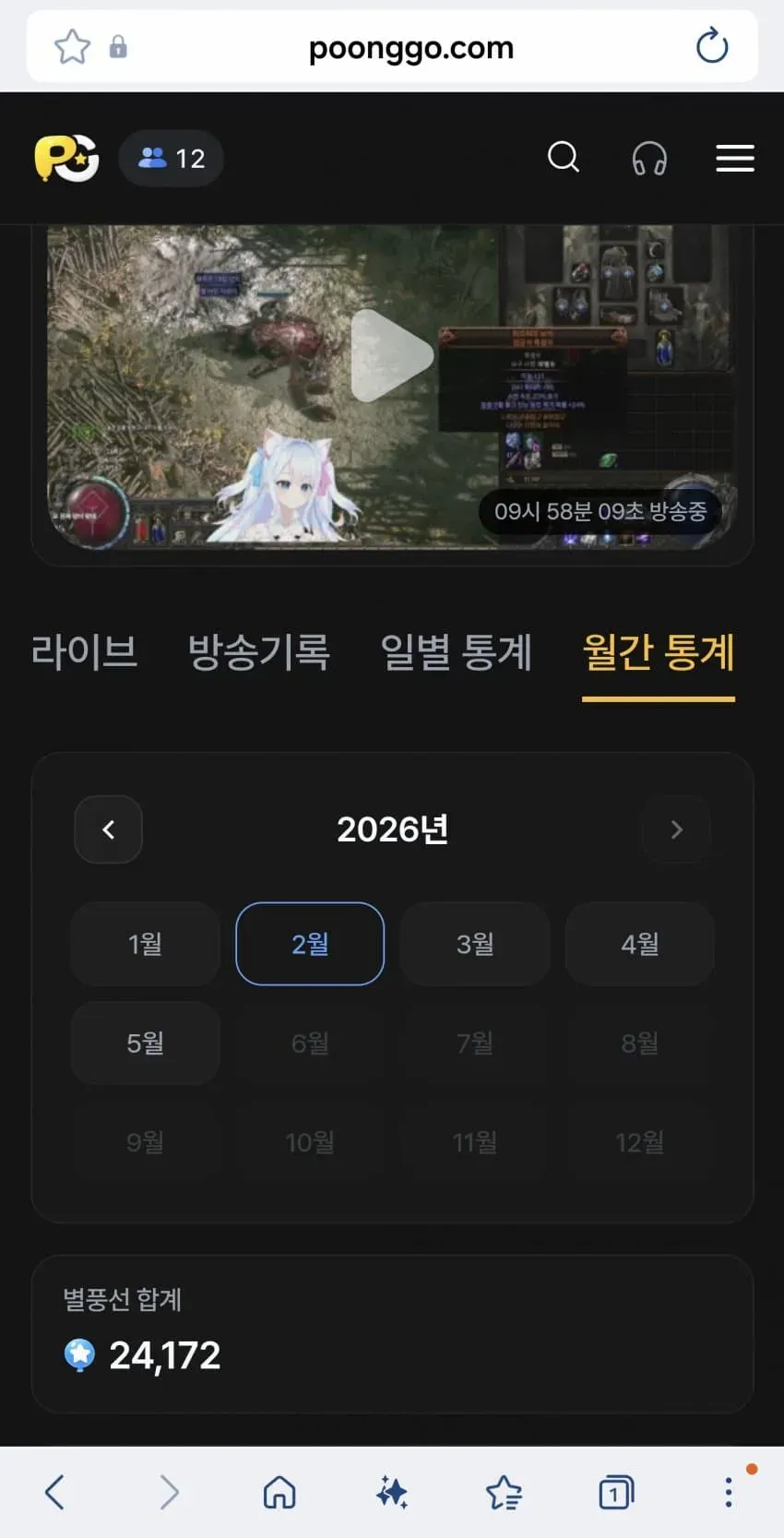The width and height of the screenshot is (784, 1538).
Task: Open the search icon in header
Action: click(x=563, y=158)
